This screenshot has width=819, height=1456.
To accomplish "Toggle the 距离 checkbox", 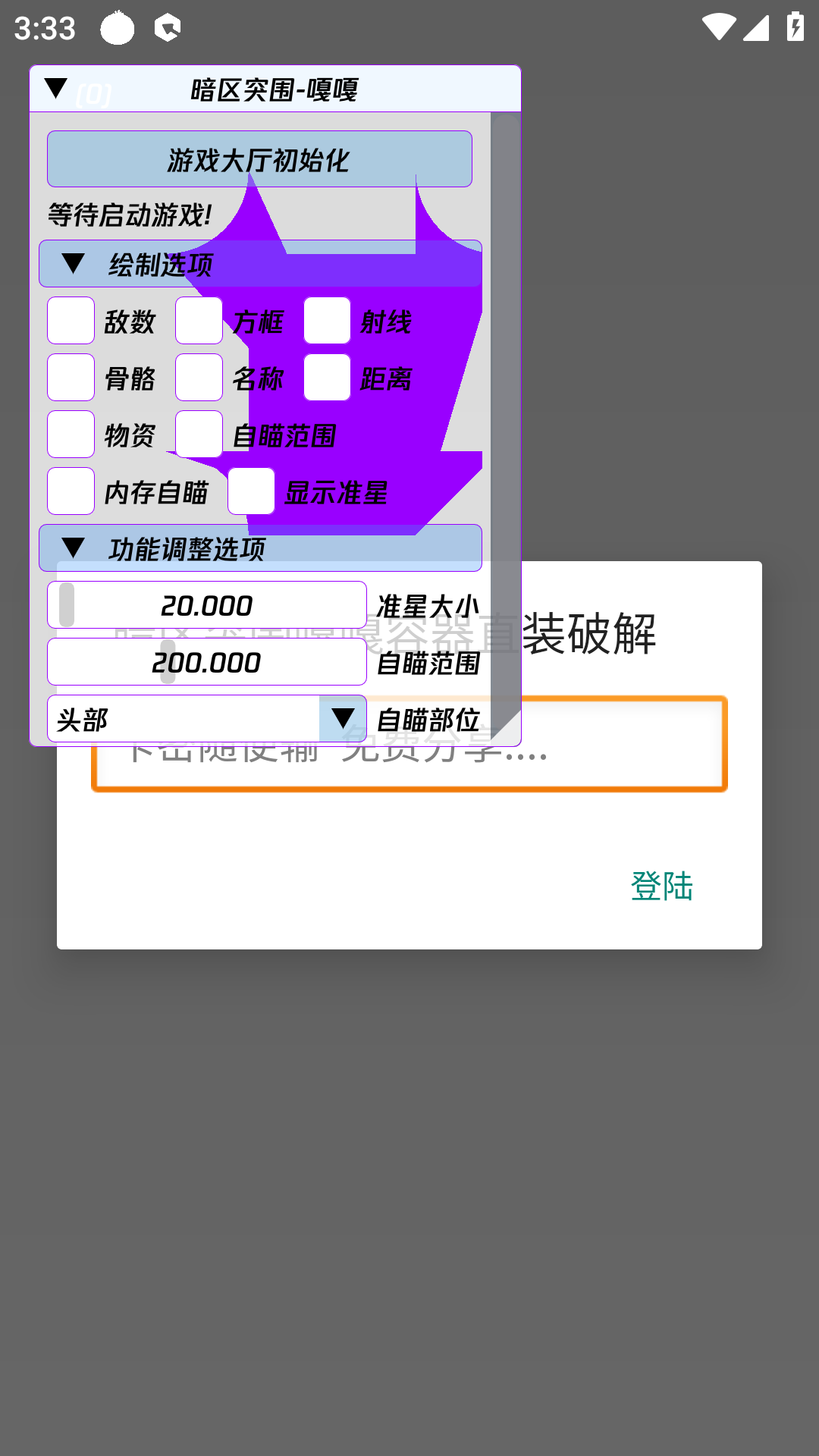I will click(x=327, y=378).
